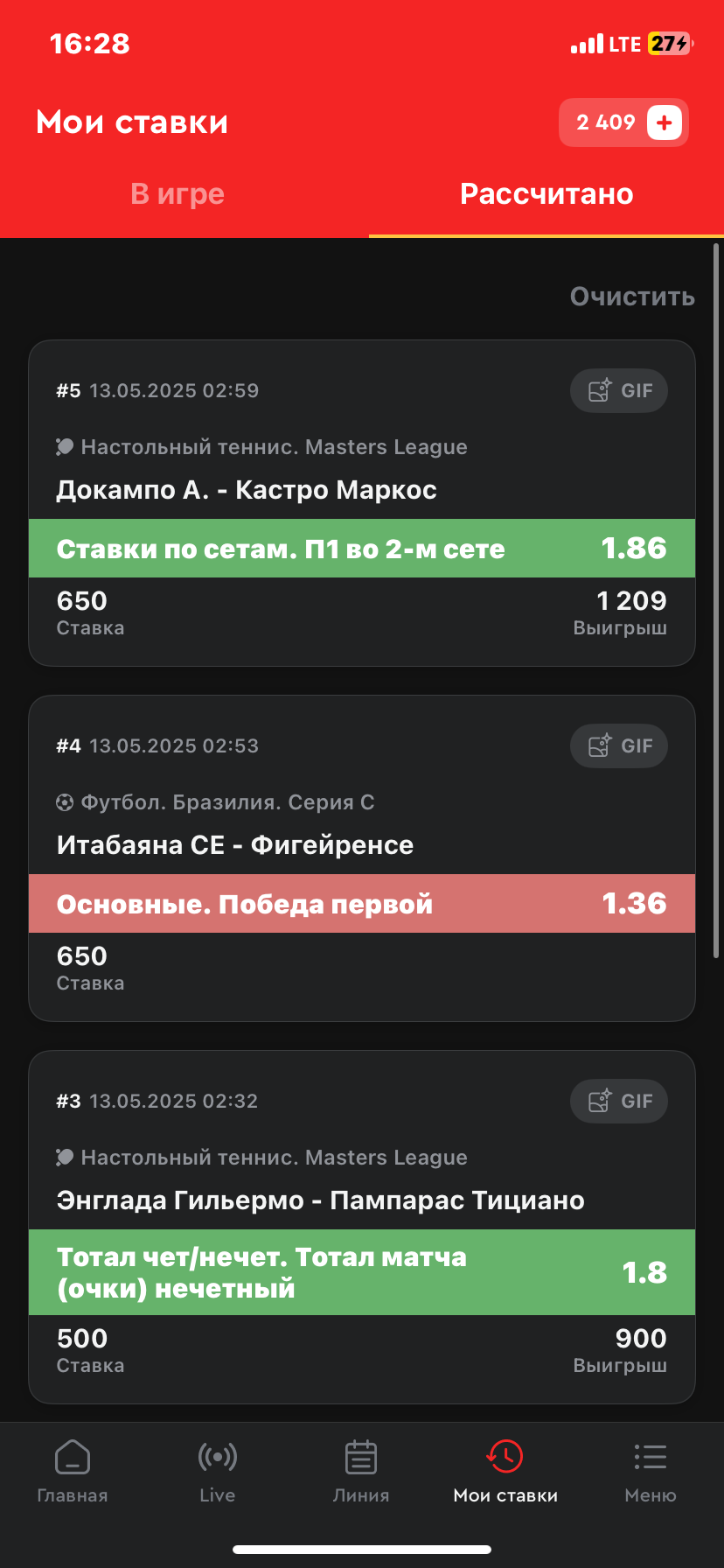Open the «Меню» tab
The height and width of the screenshot is (1568, 724).
click(x=651, y=1472)
